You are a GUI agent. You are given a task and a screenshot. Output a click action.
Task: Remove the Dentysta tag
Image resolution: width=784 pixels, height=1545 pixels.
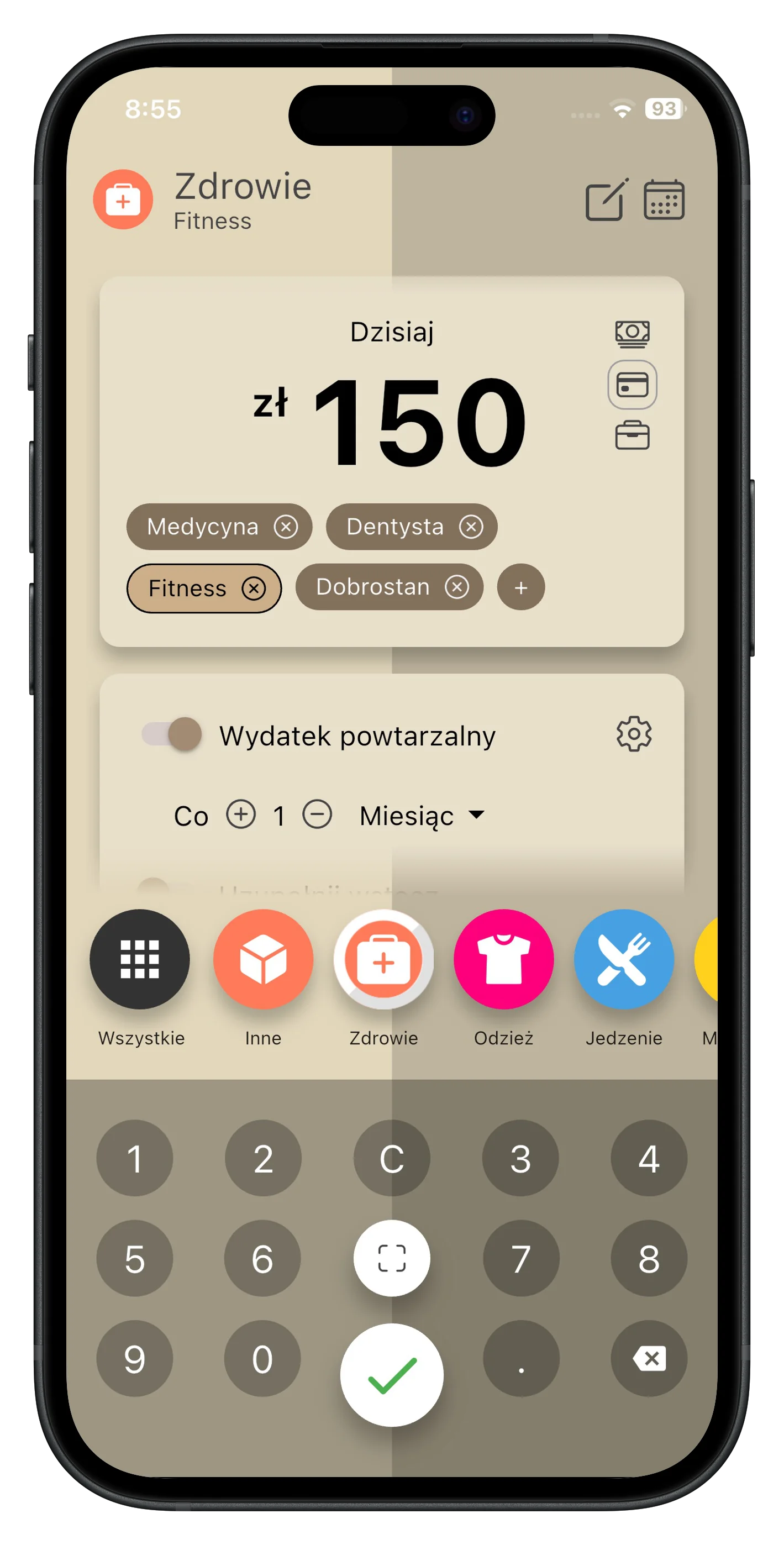click(x=471, y=527)
